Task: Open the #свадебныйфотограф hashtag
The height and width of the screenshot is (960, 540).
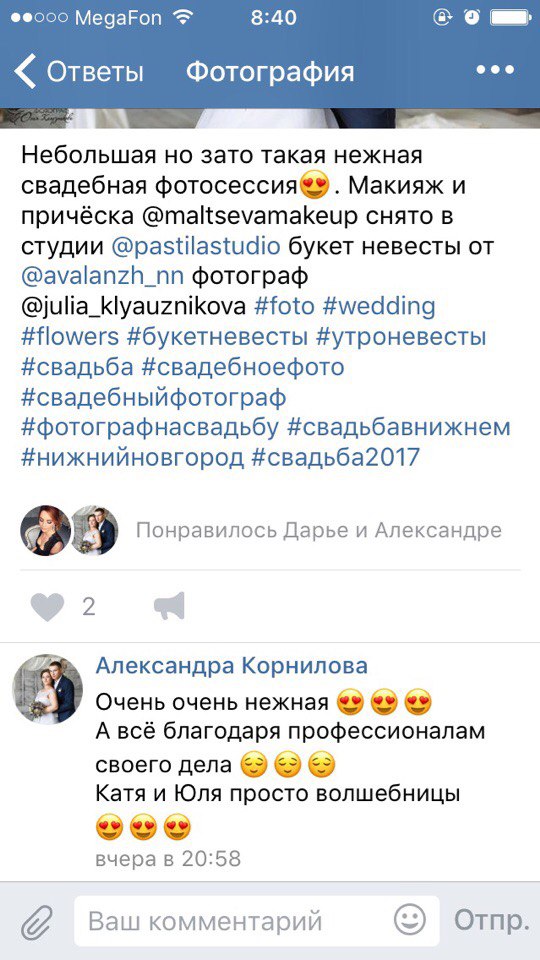Action: tap(153, 398)
